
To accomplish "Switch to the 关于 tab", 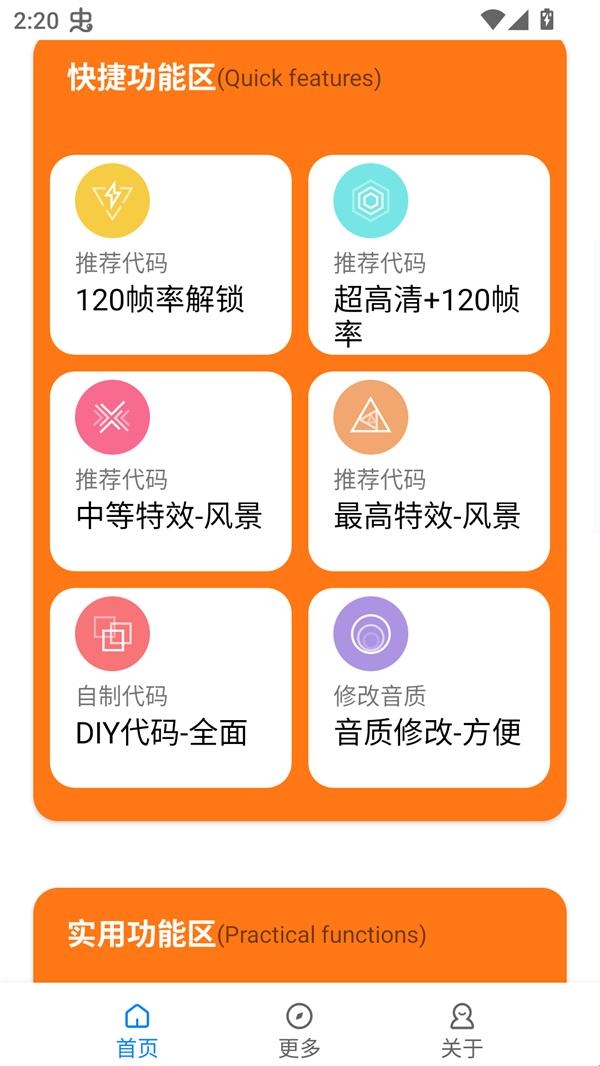I will click(461, 1030).
